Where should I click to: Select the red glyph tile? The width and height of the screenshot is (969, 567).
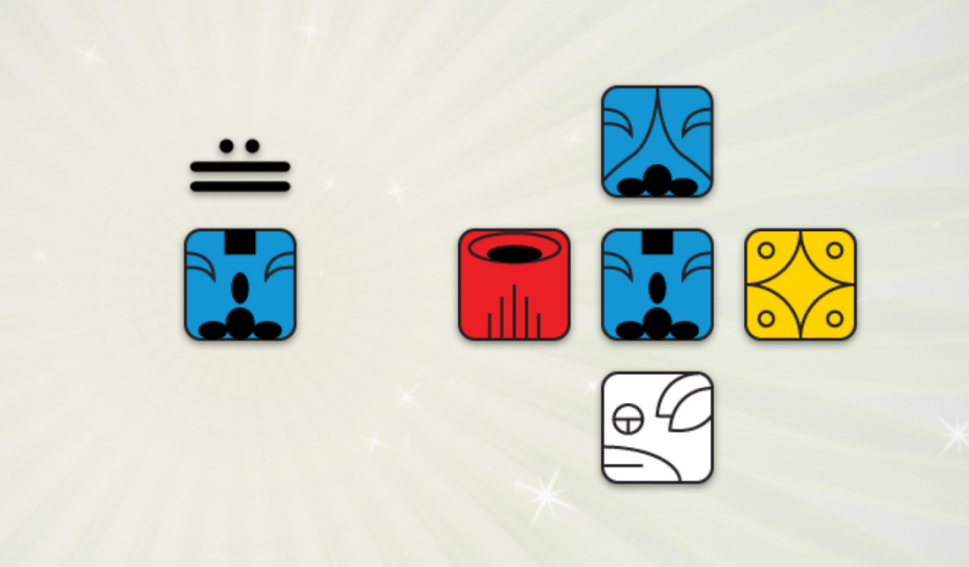click(514, 285)
